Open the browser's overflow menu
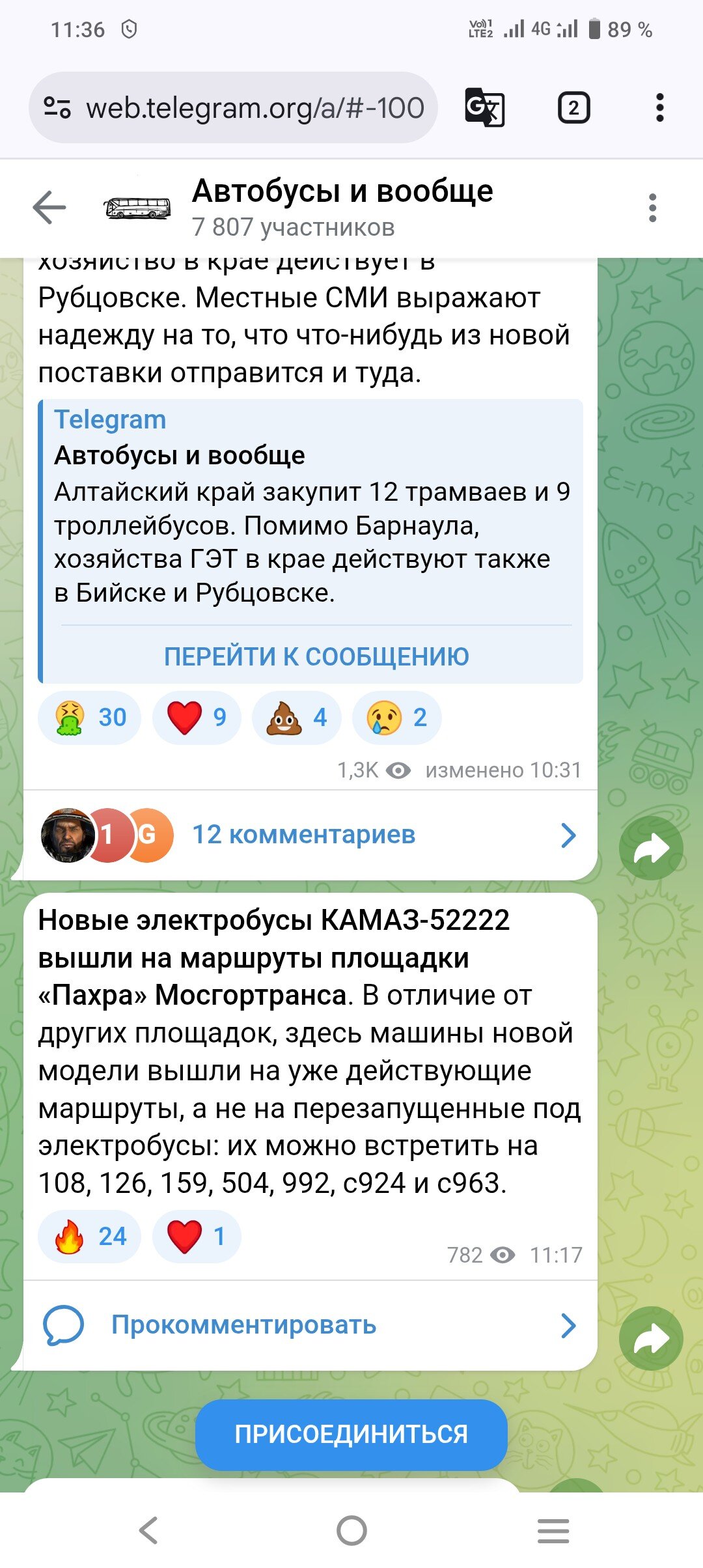Viewport: 703px width, 1568px height. click(x=660, y=107)
